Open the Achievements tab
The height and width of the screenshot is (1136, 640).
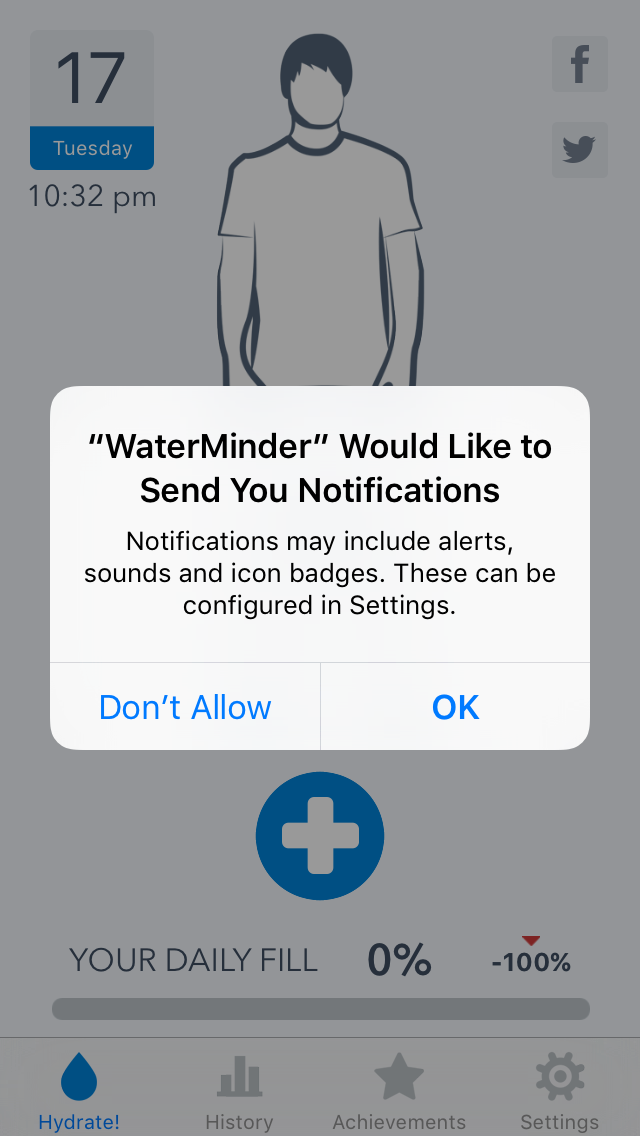point(399,1092)
